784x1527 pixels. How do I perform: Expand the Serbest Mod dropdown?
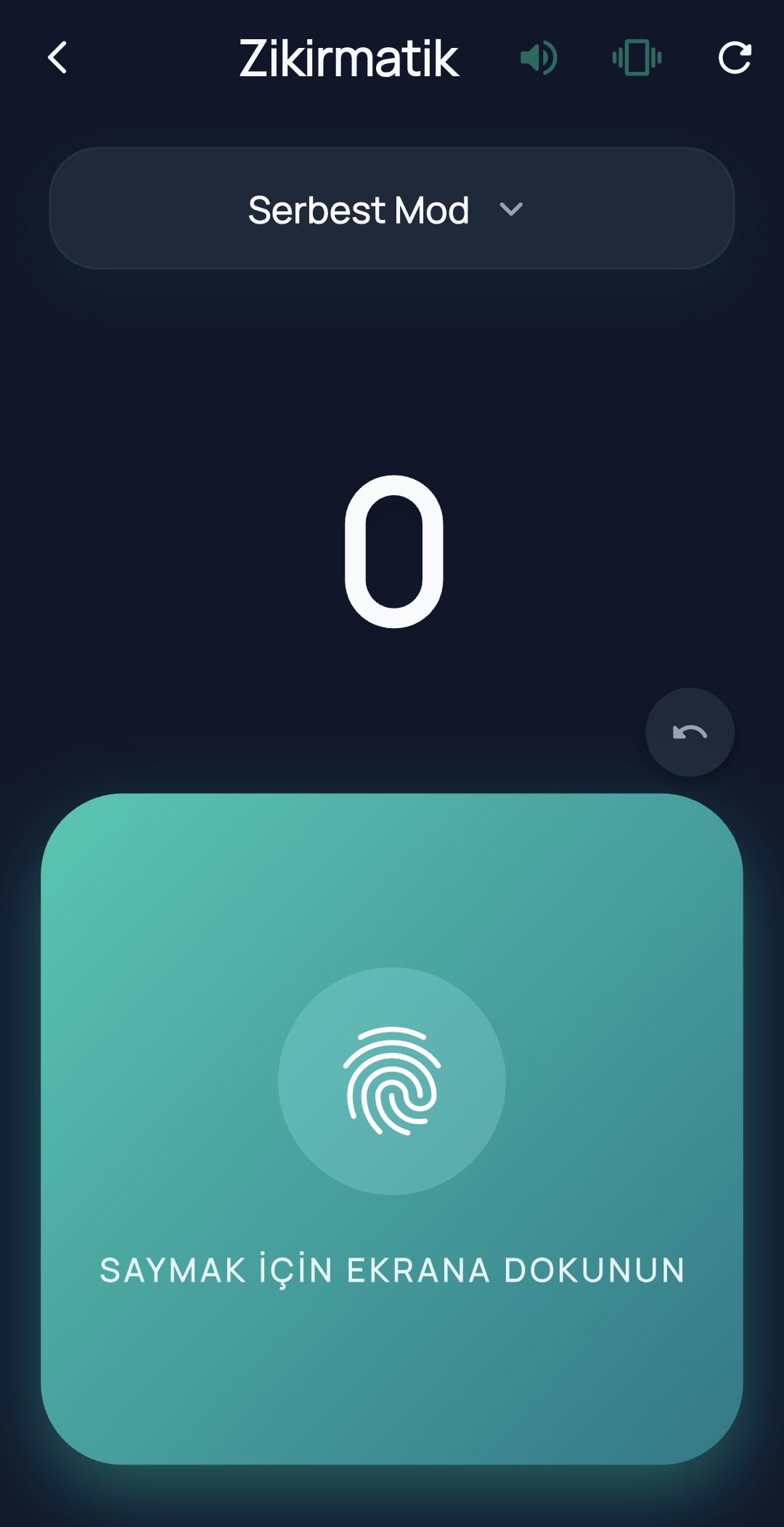392,209
